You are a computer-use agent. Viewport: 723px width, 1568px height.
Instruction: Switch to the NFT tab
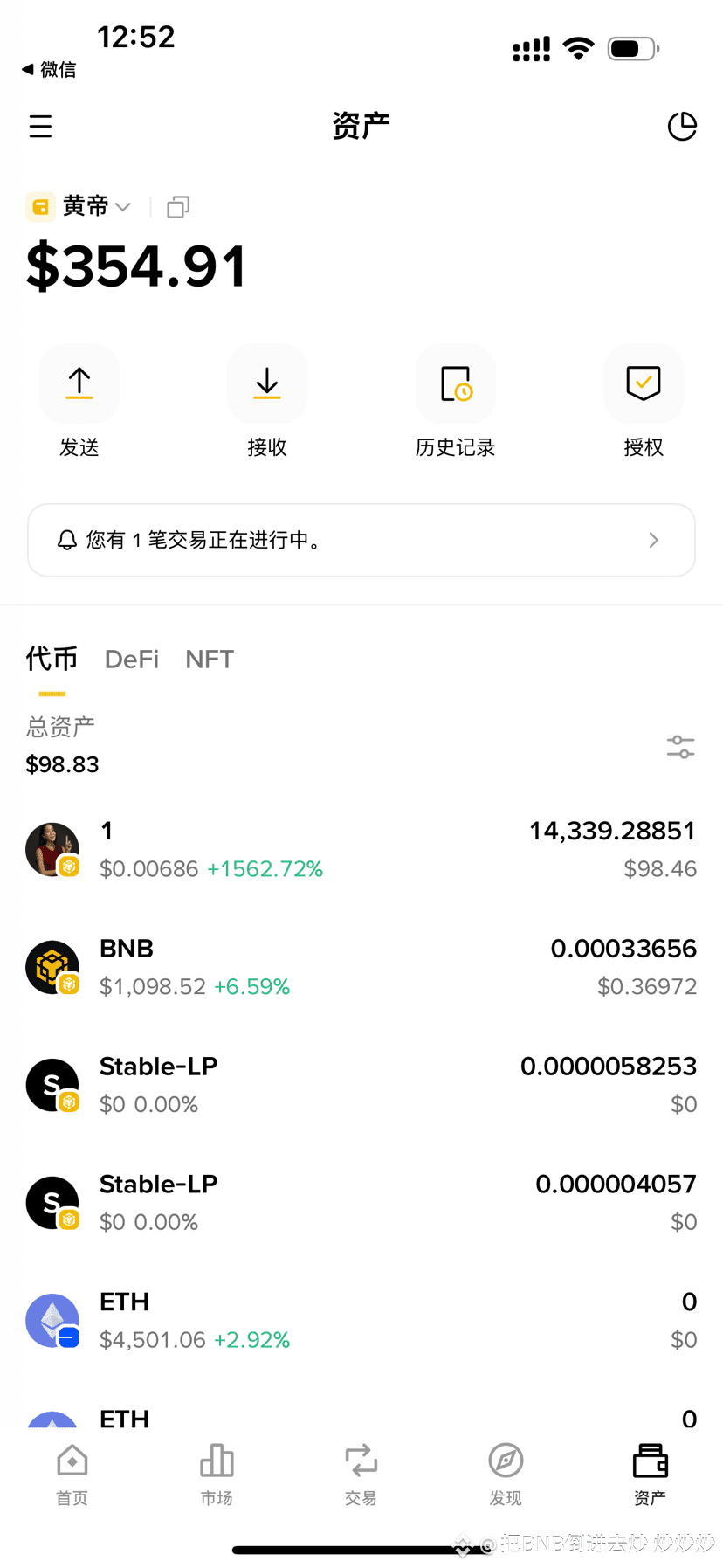point(210,660)
